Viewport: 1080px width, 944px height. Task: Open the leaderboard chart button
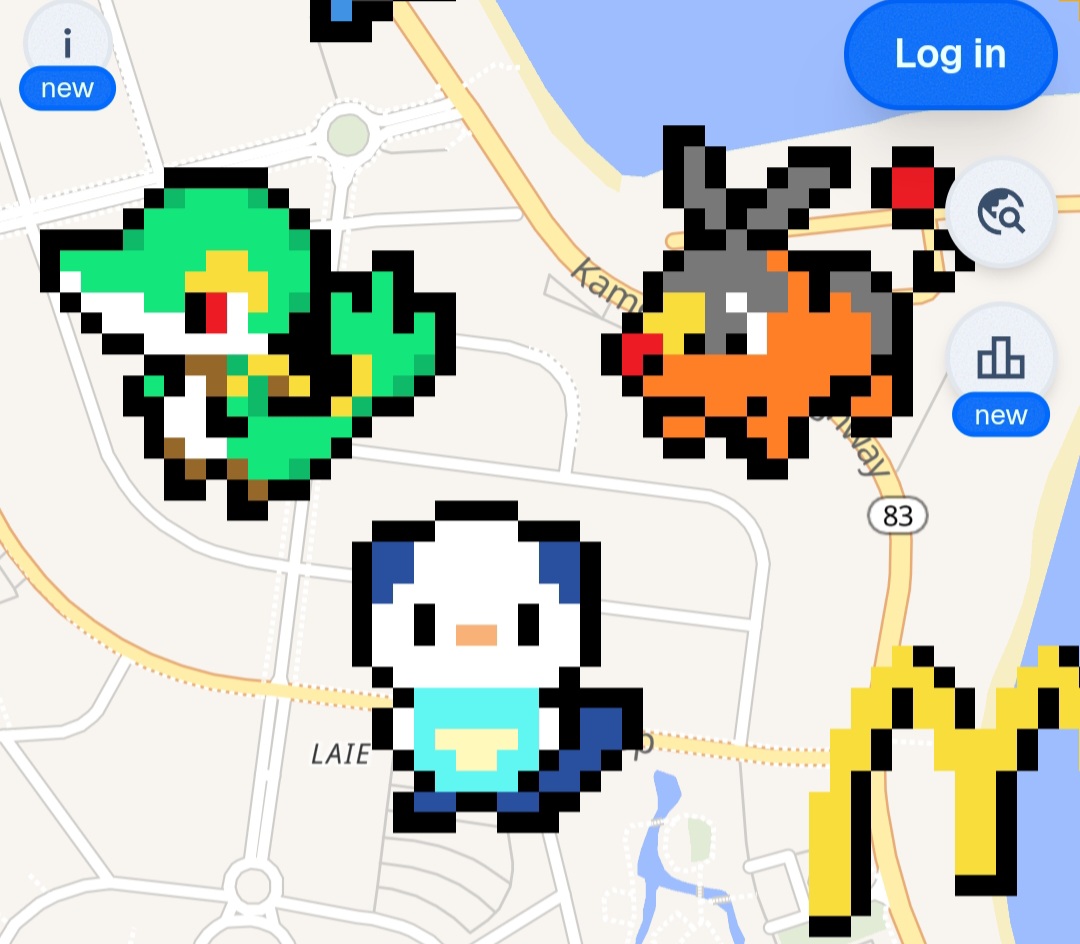(1000, 357)
